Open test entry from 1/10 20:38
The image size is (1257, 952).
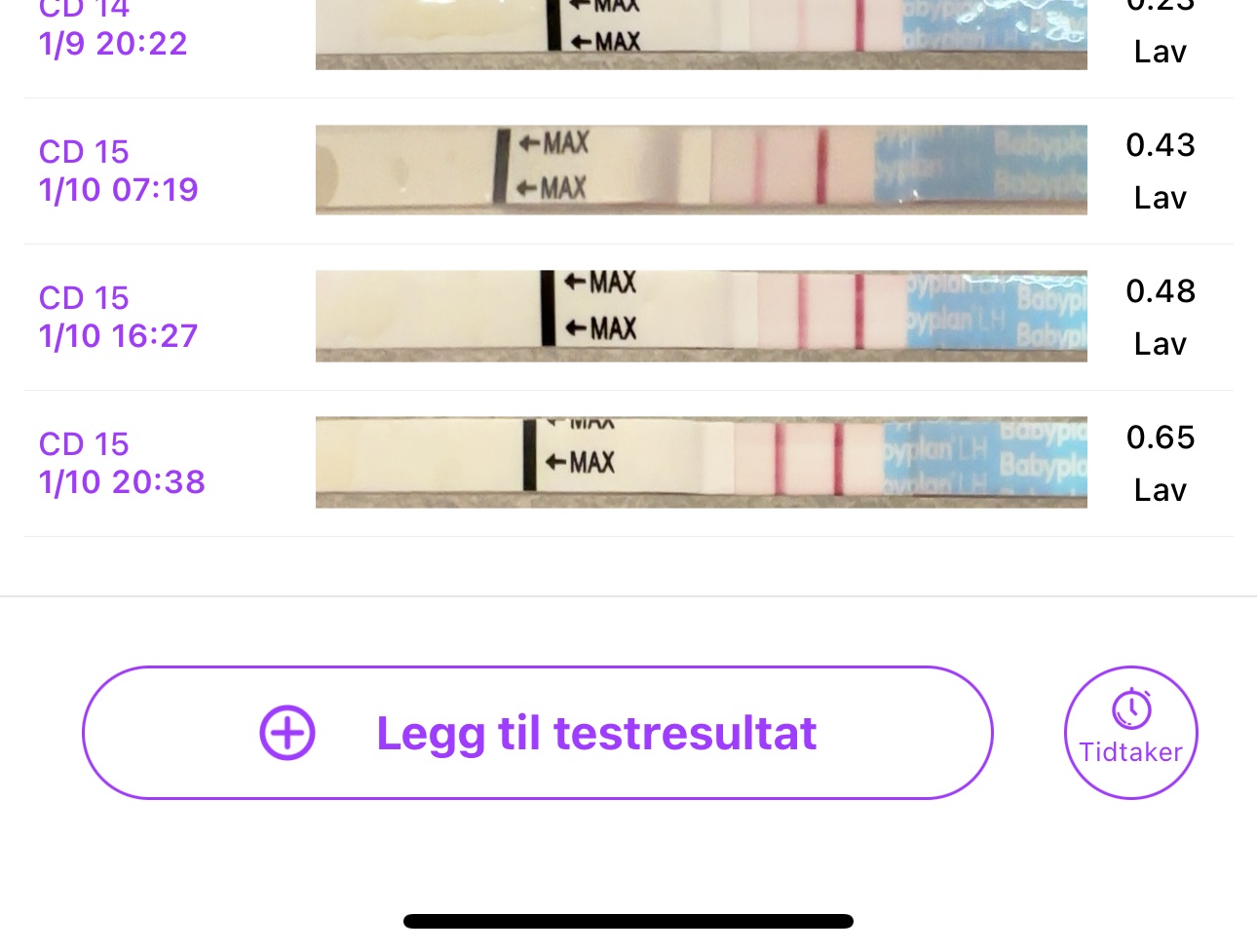[628, 463]
